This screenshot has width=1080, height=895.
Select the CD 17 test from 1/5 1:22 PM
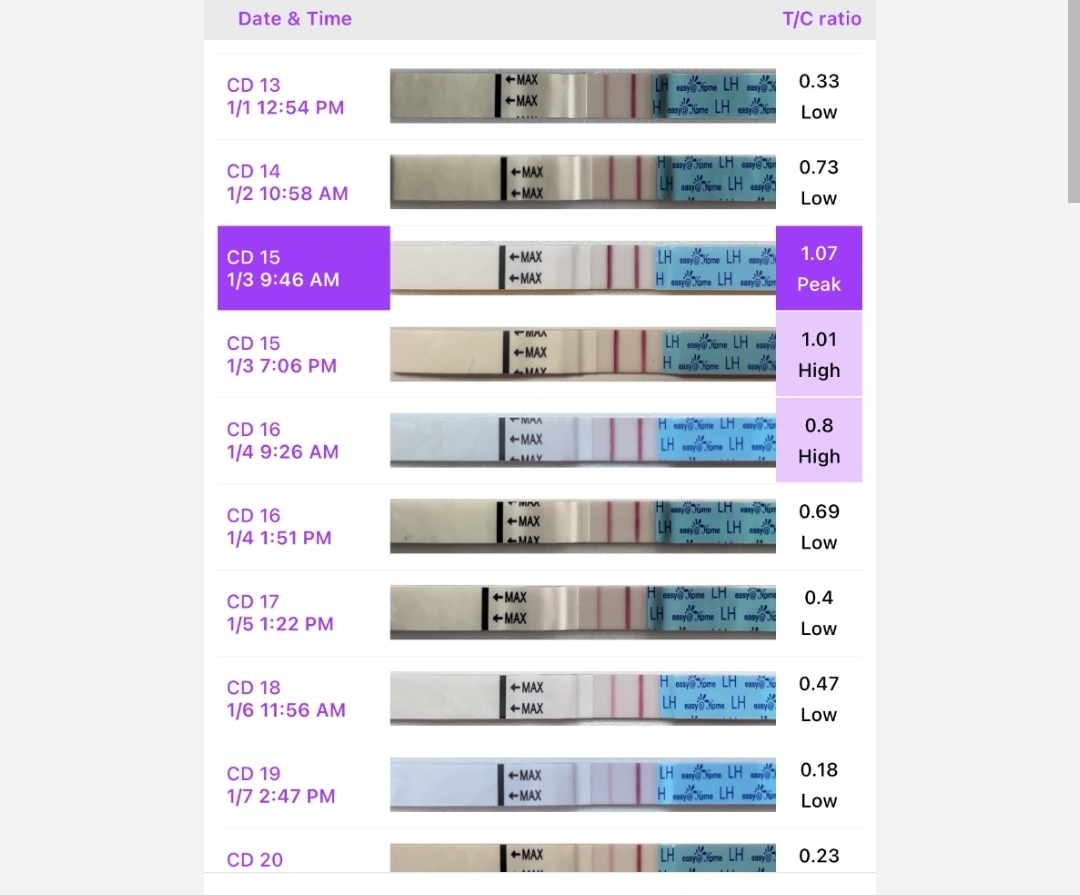[540, 612]
